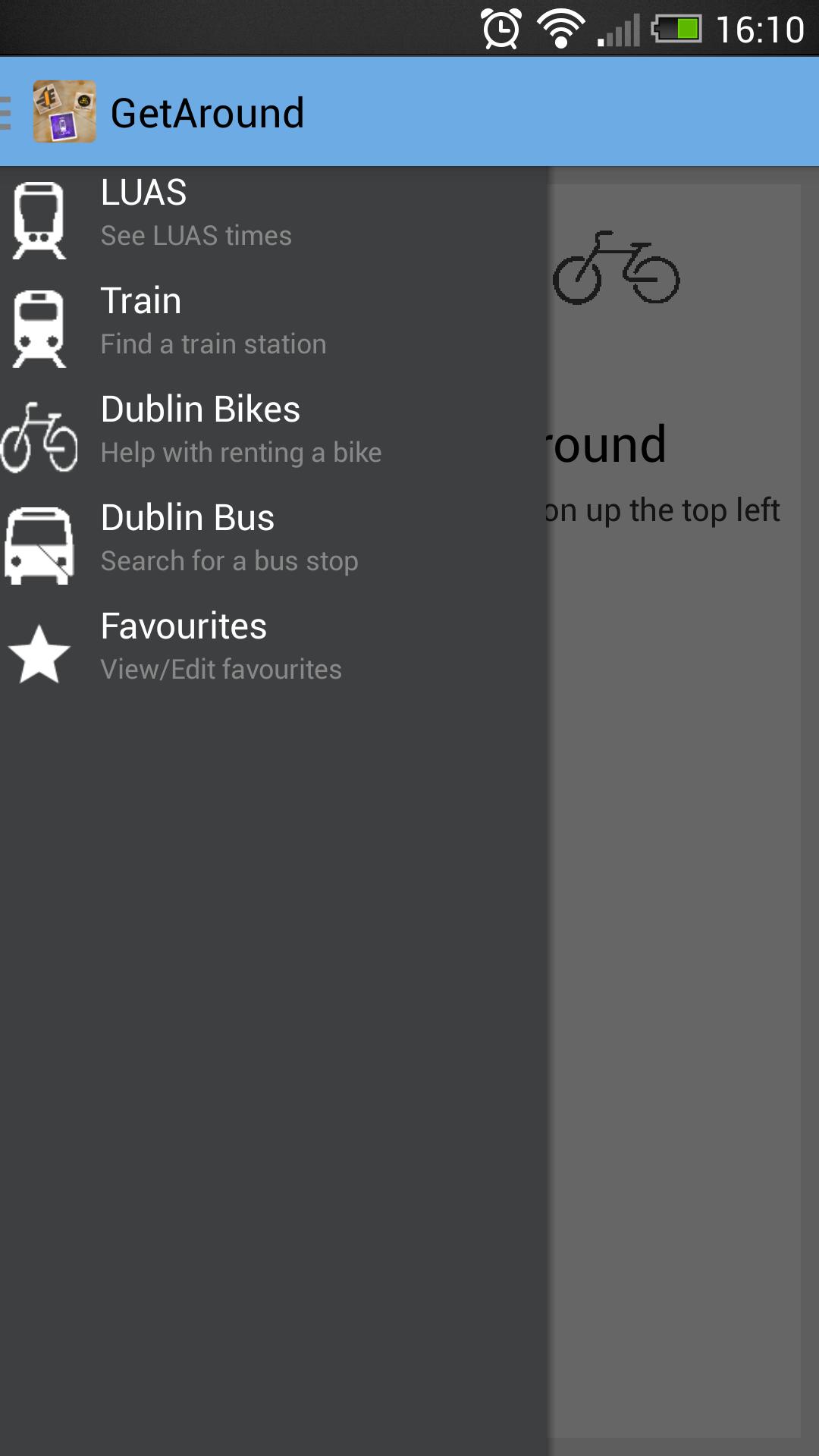The image size is (819, 1456).
Task: Select 'Search for a bus stop' text
Action: [x=229, y=561]
